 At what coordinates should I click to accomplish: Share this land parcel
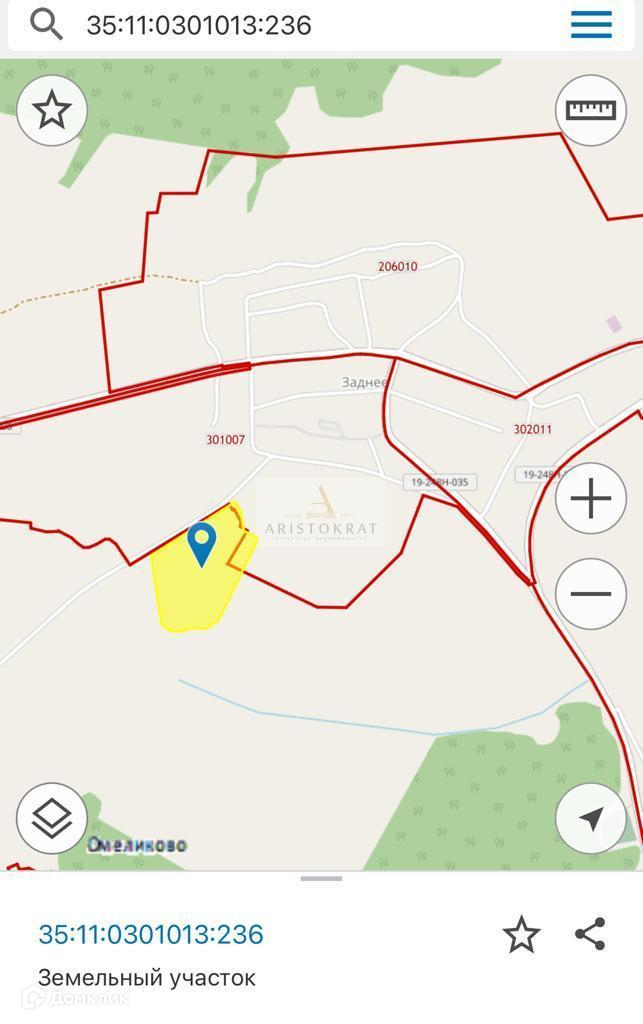[x=591, y=934]
